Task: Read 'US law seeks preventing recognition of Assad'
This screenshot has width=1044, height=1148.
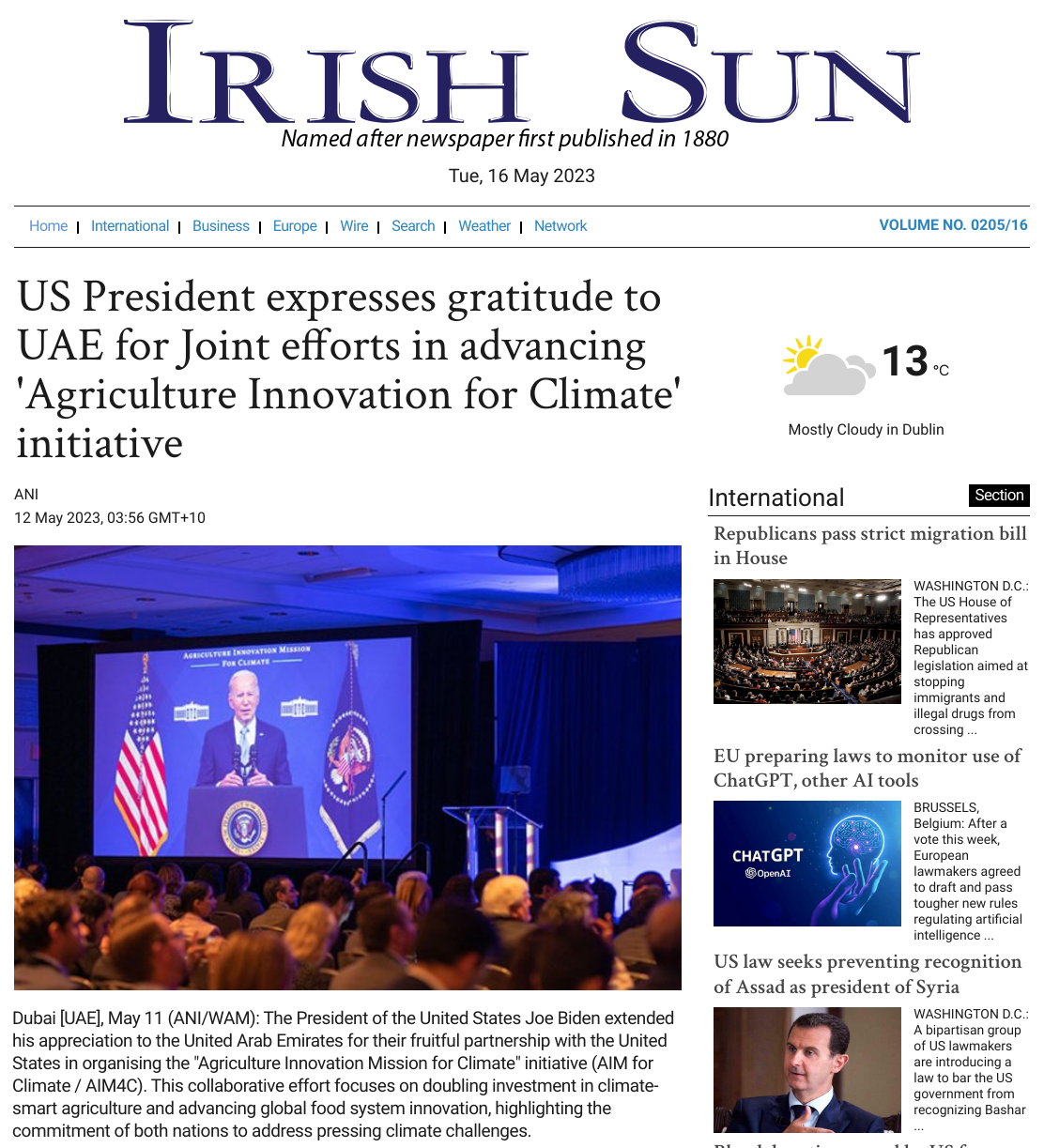Action: tap(867, 973)
